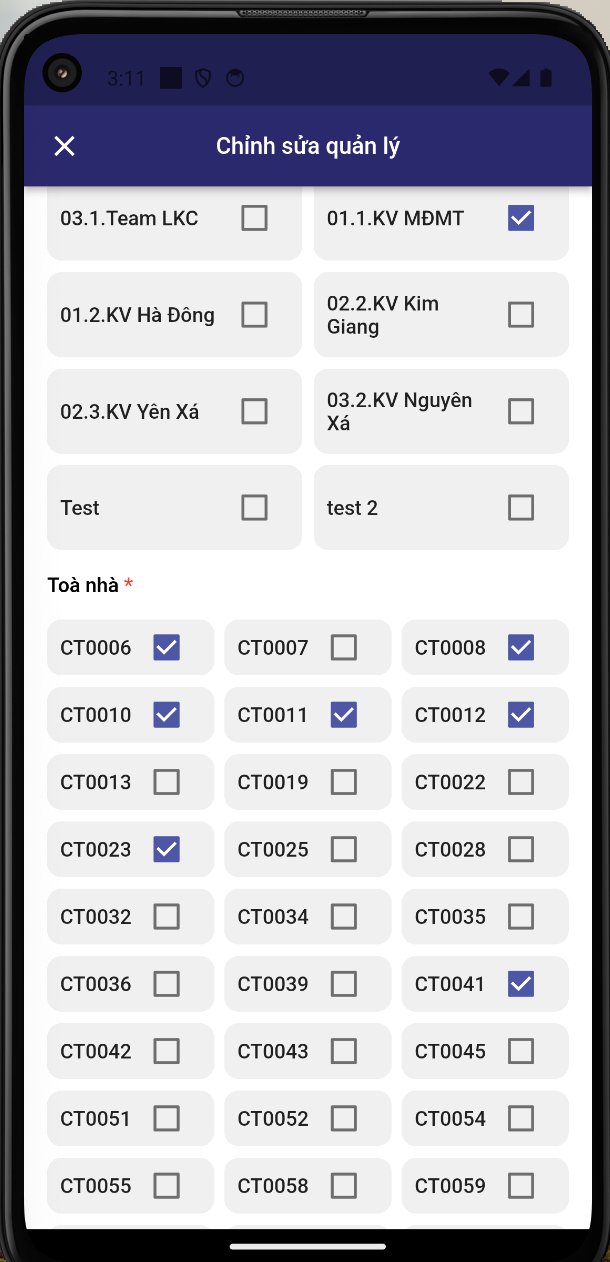Select building CT0043
Screen dimensions: 610x1262
pos(344,1051)
